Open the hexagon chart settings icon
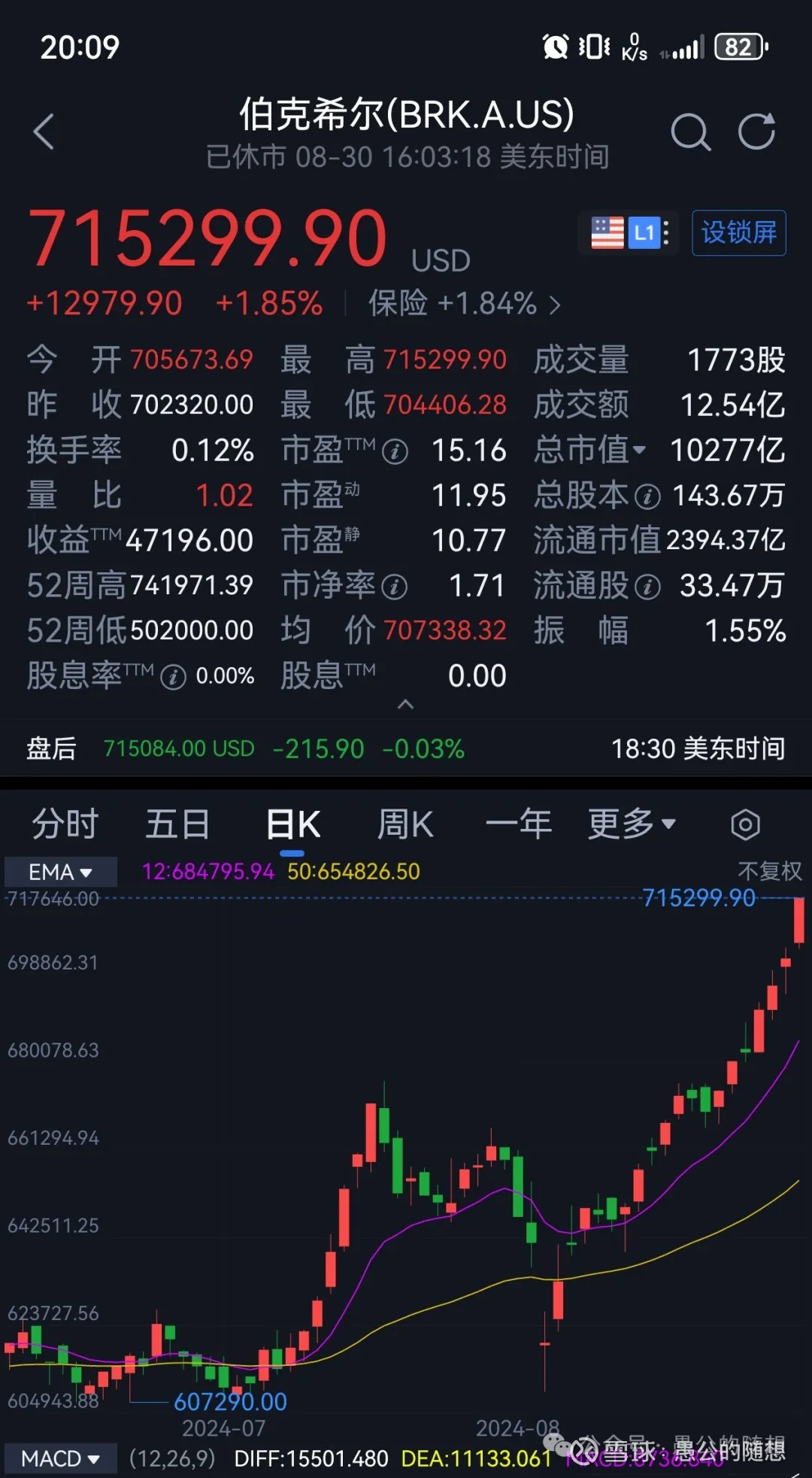The height and width of the screenshot is (1478, 812). [746, 824]
